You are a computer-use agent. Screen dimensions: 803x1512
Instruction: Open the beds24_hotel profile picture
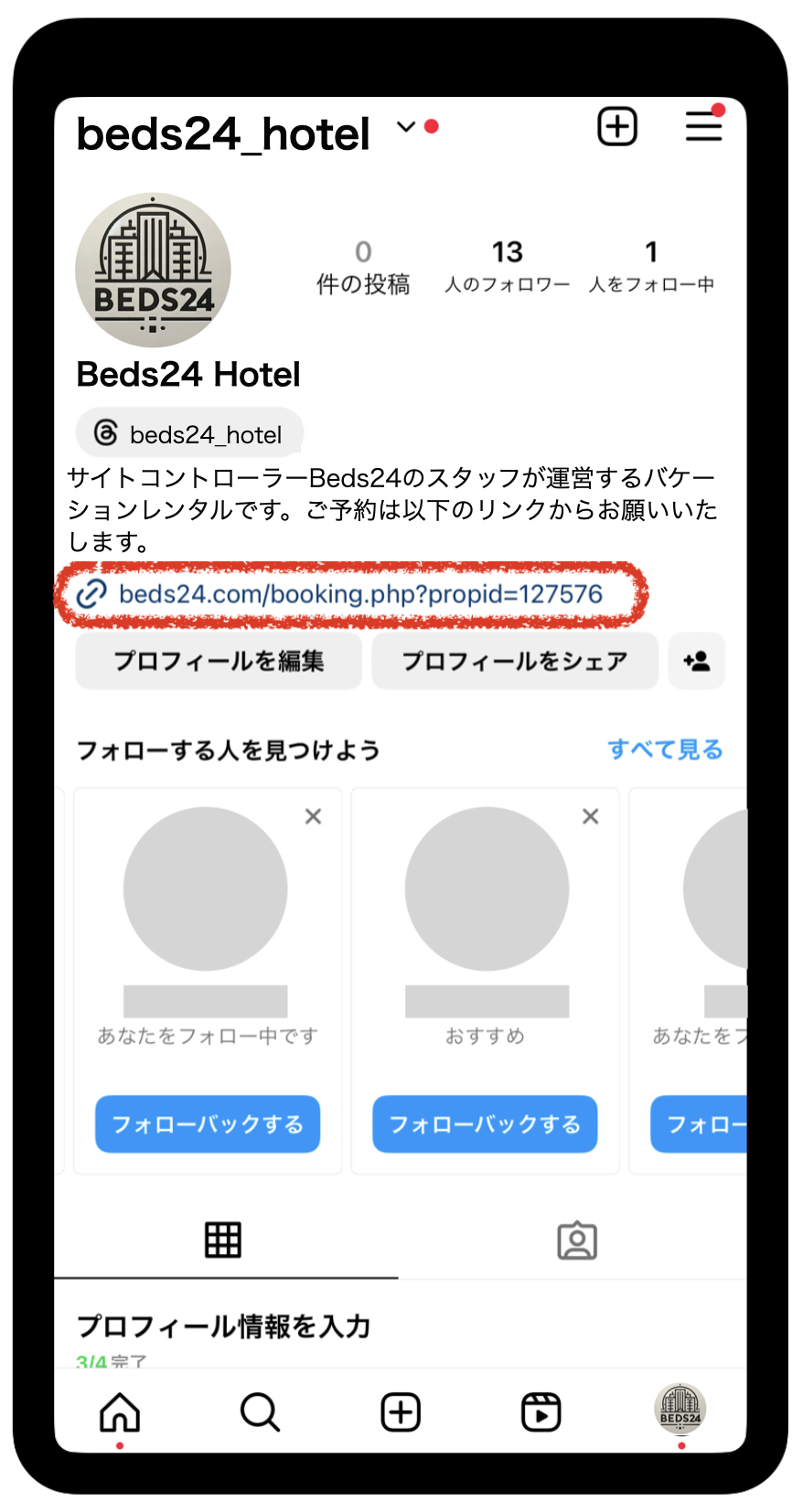pyautogui.click(x=153, y=270)
